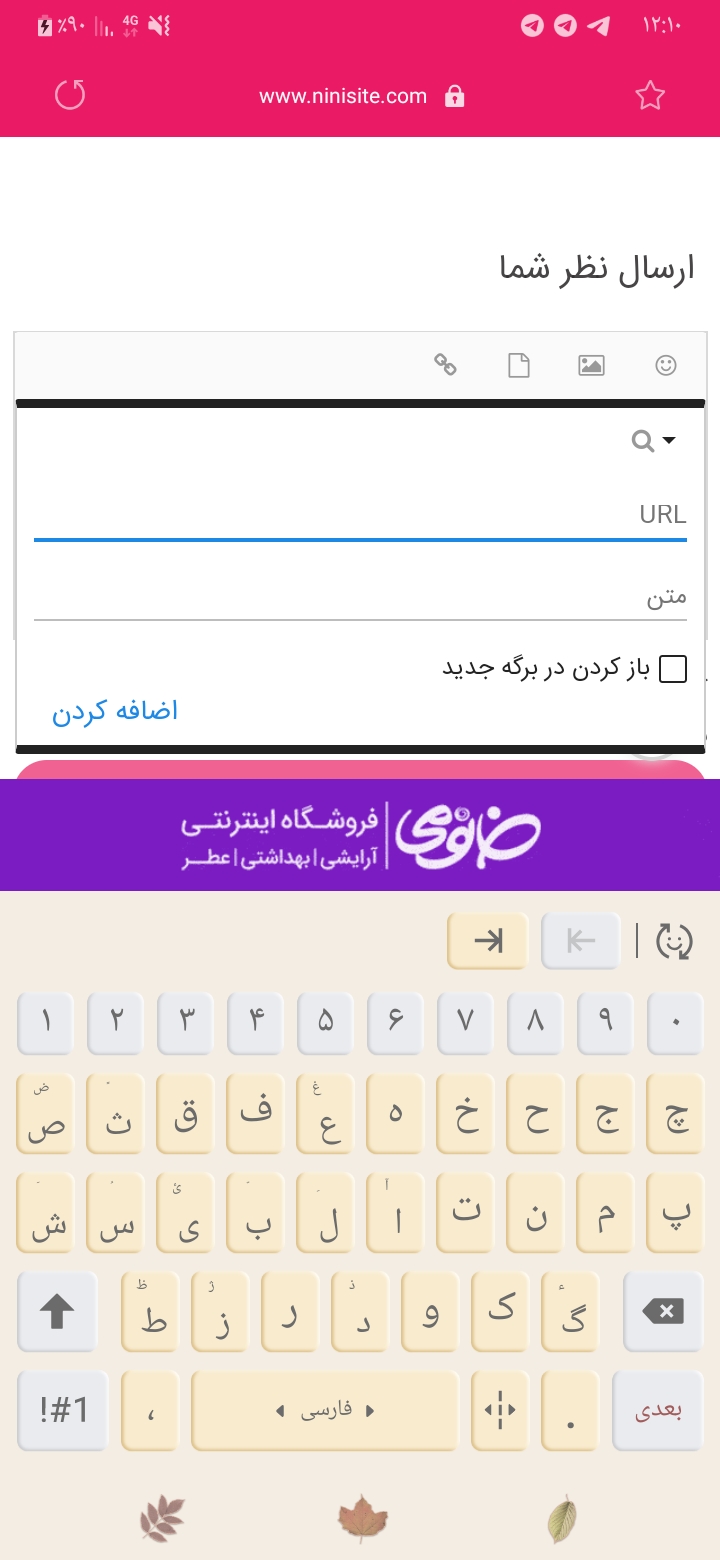Tap the بعدی key on the keyboard
The width and height of the screenshot is (720, 1560).
point(660,1411)
